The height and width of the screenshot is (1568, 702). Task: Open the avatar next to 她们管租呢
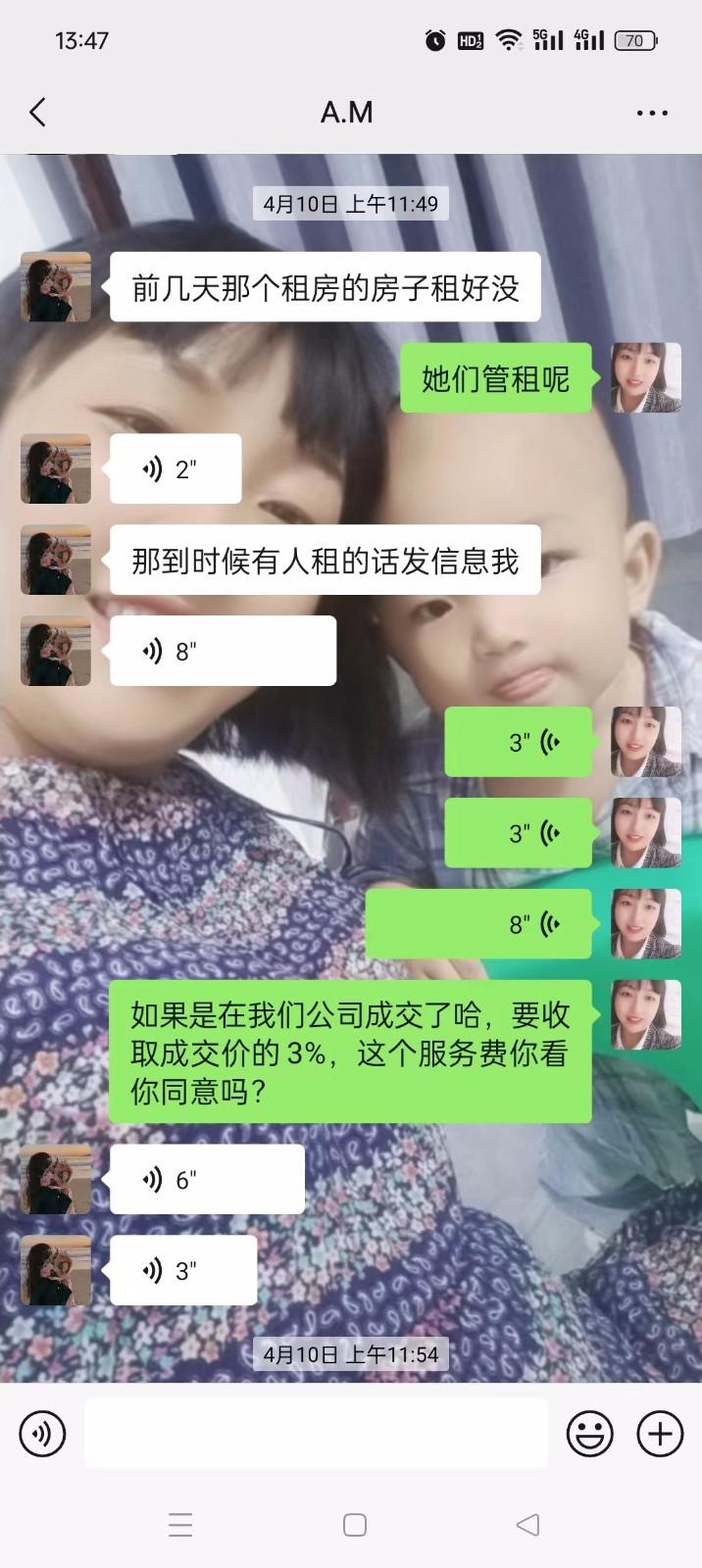coord(646,378)
